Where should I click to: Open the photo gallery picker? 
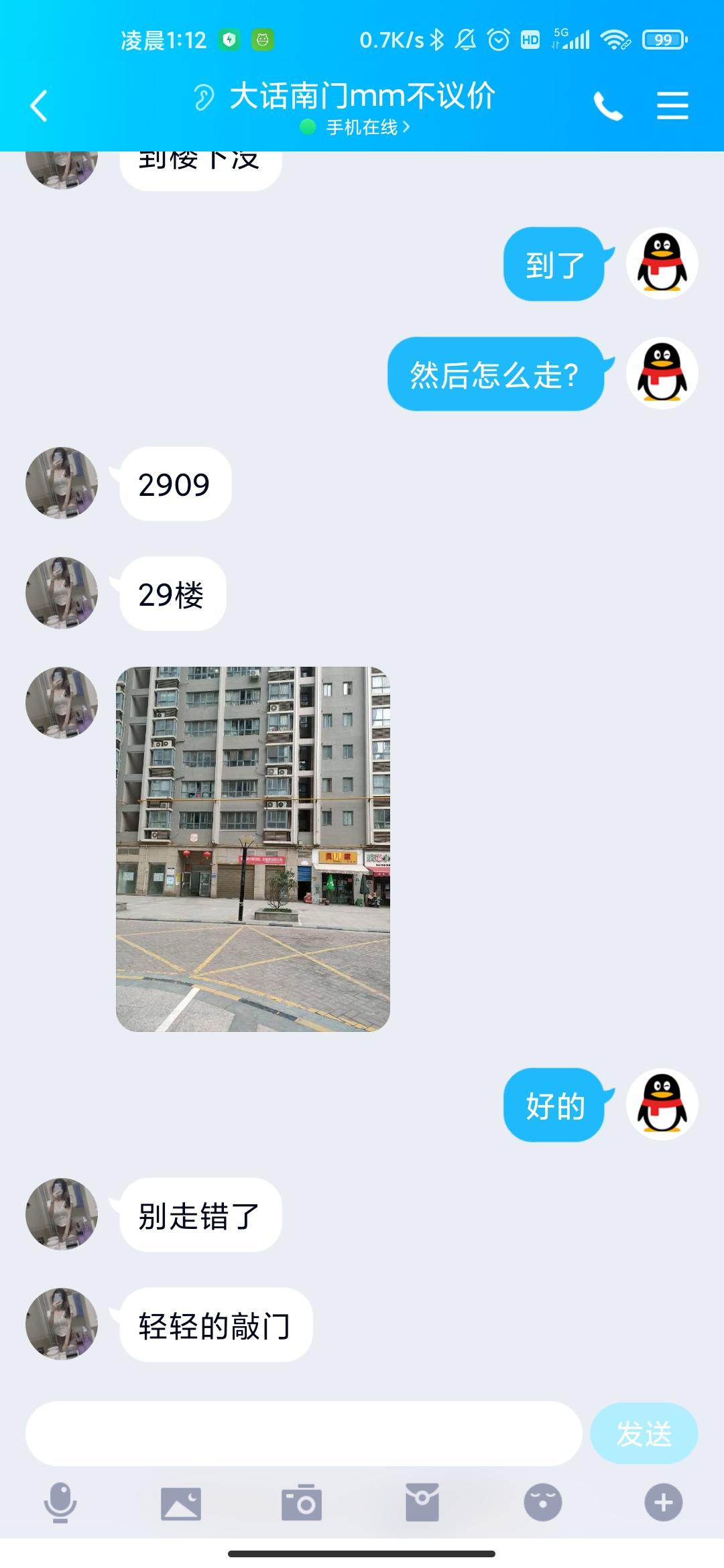click(x=181, y=1502)
